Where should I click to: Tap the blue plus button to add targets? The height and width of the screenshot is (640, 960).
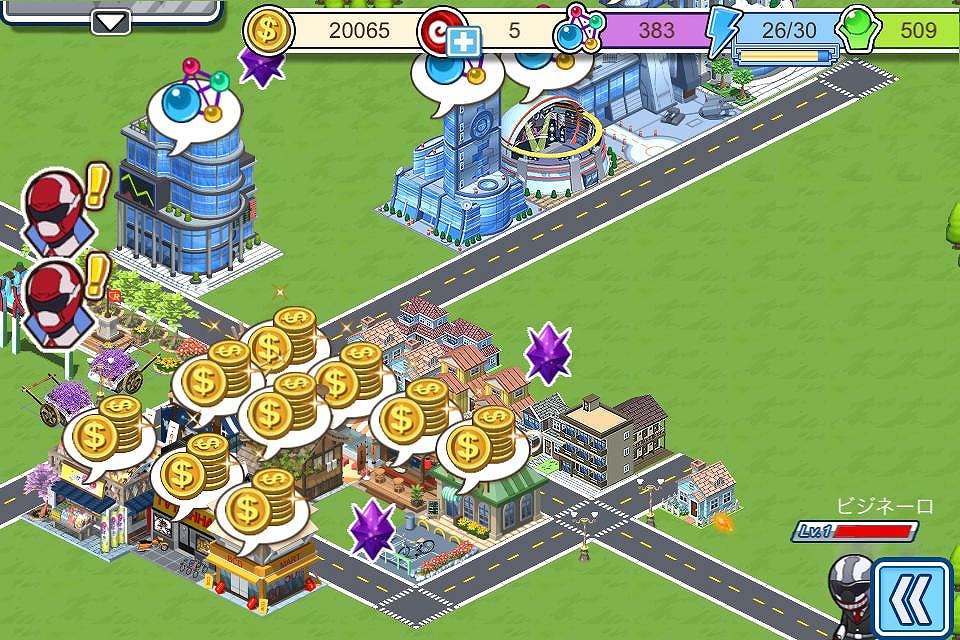(463, 42)
